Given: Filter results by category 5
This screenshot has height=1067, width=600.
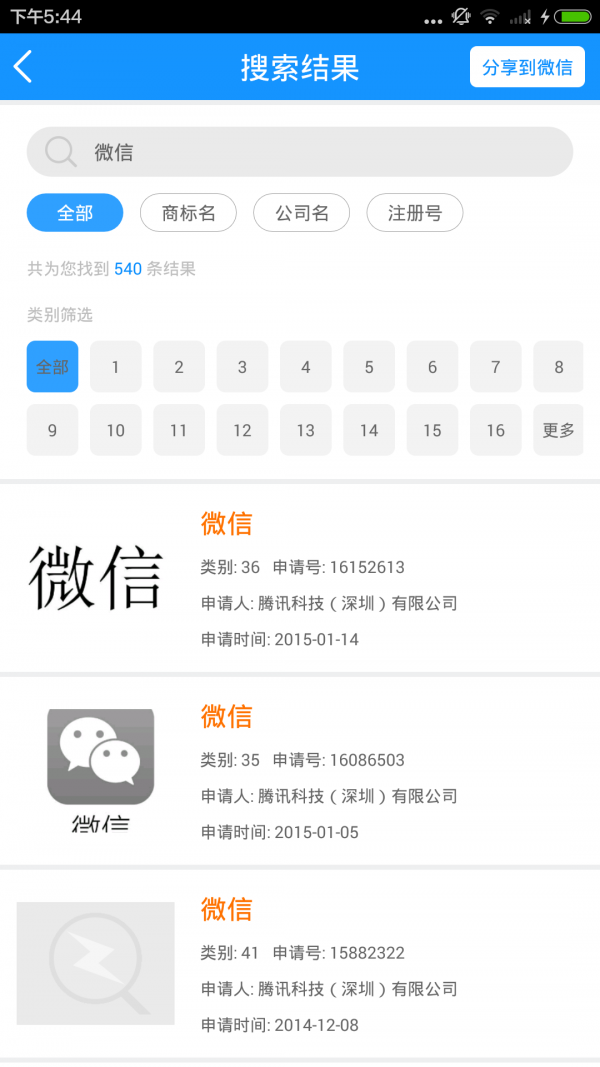Looking at the screenshot, I should click(369, 367).
